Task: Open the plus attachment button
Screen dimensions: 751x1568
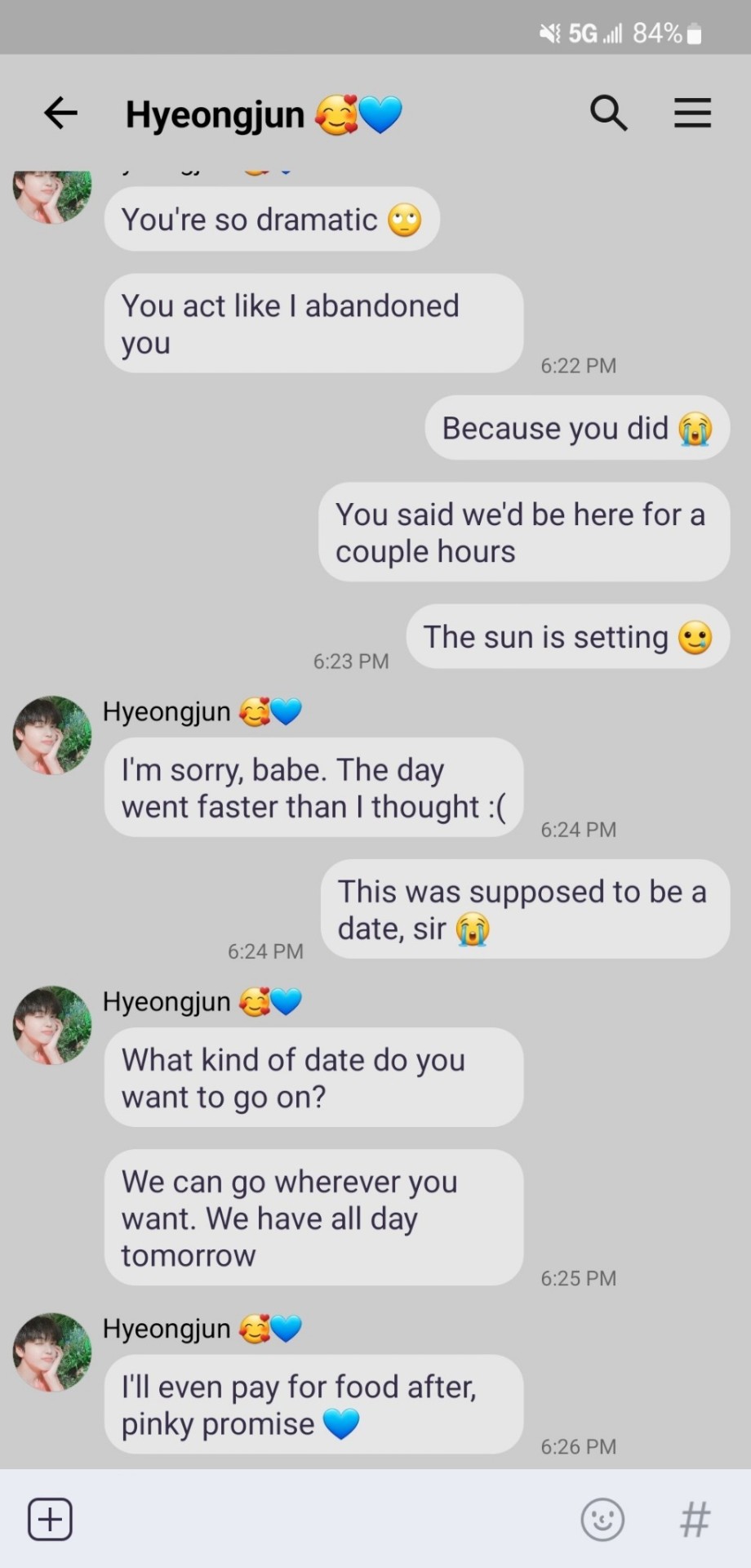Action: (x=51, y=1520)
